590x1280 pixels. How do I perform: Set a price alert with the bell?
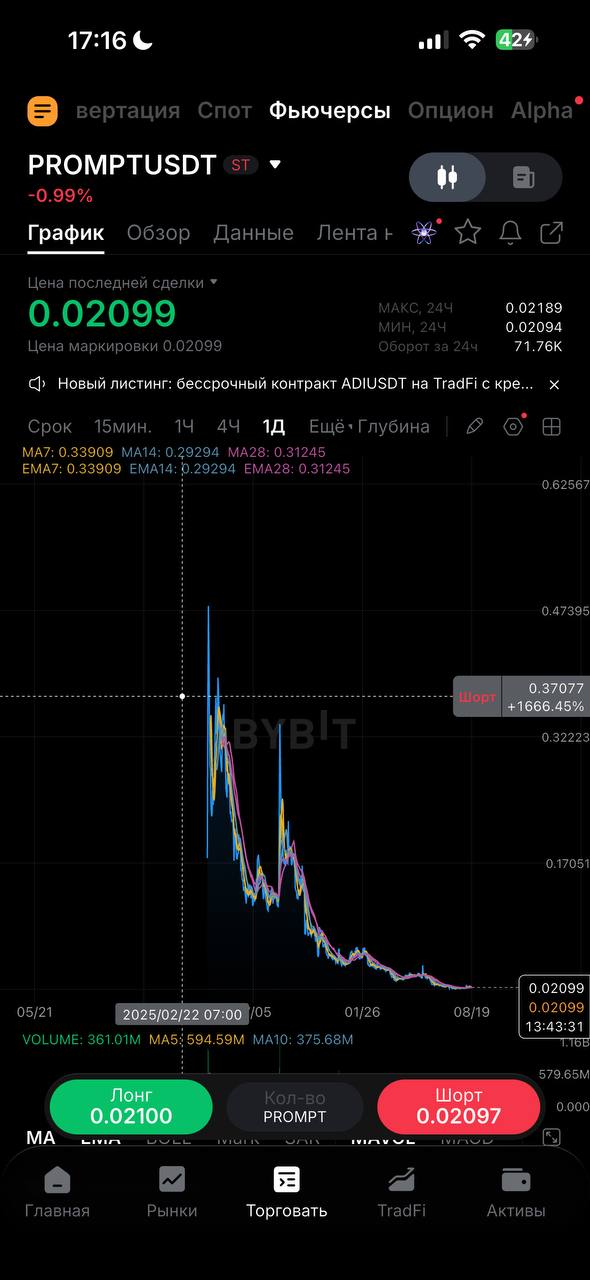tap(510, 233)
